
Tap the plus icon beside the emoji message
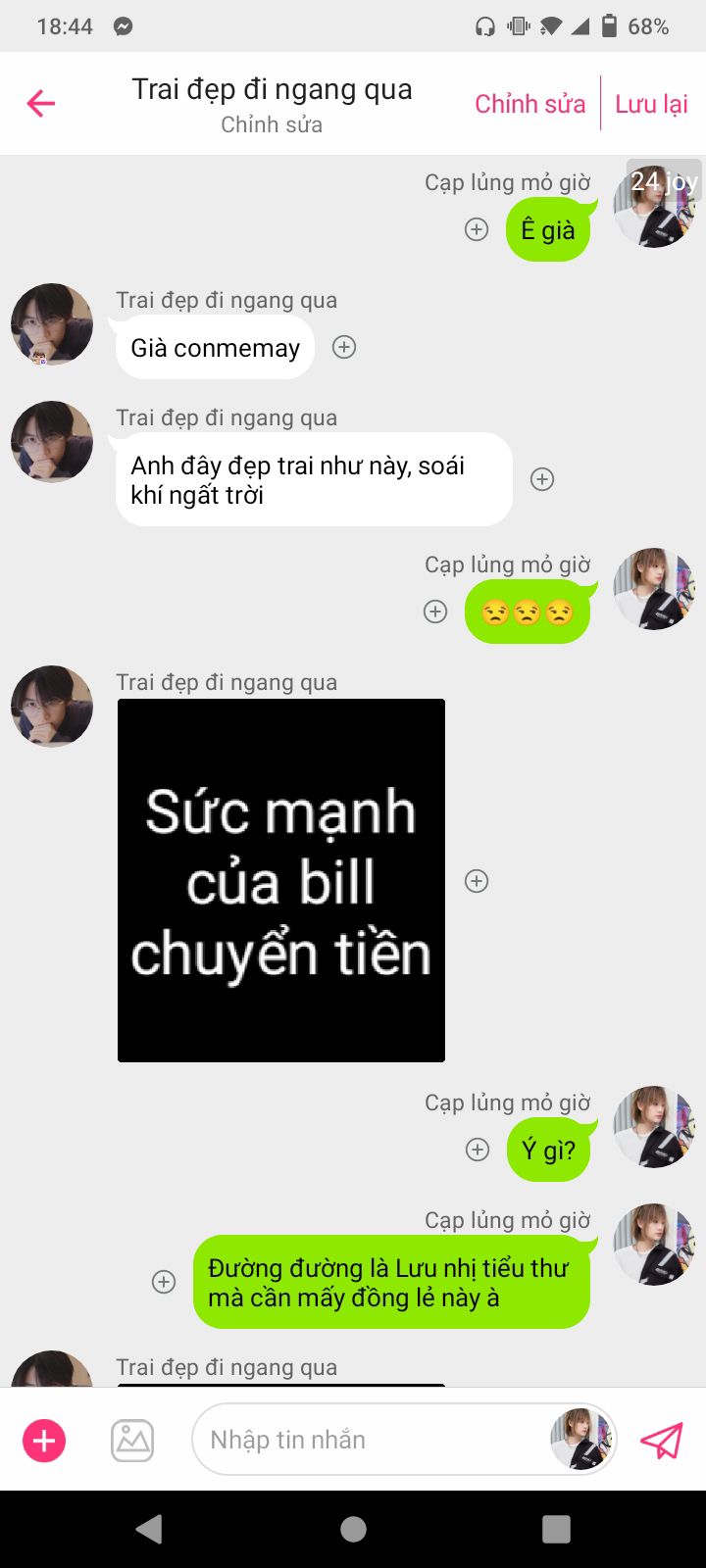click(435, 612)
